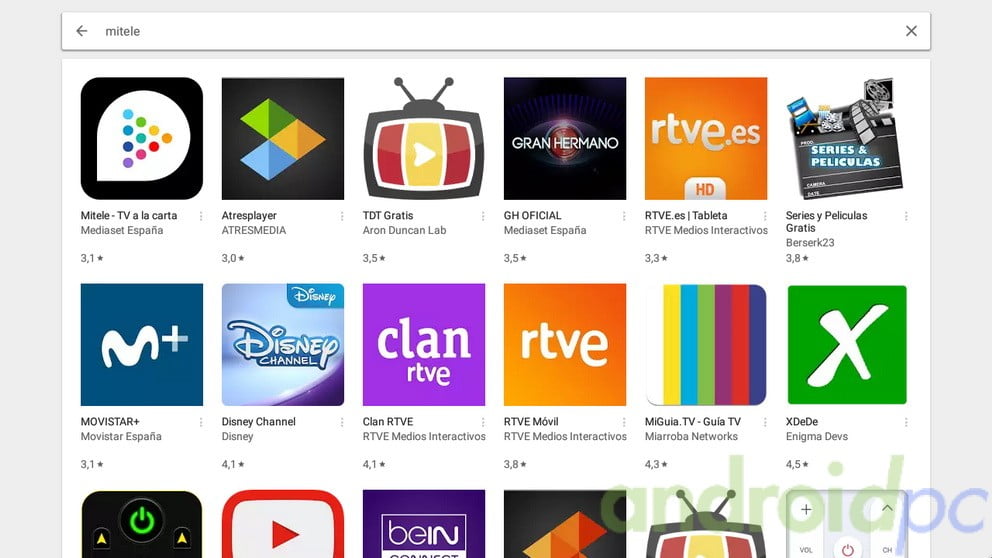Image resolution: width=992 pixels, height=558 pixels.
Task: Open RTVE.es | Tableta app listing
Action: pyautogui.click(x=706, y=138)
